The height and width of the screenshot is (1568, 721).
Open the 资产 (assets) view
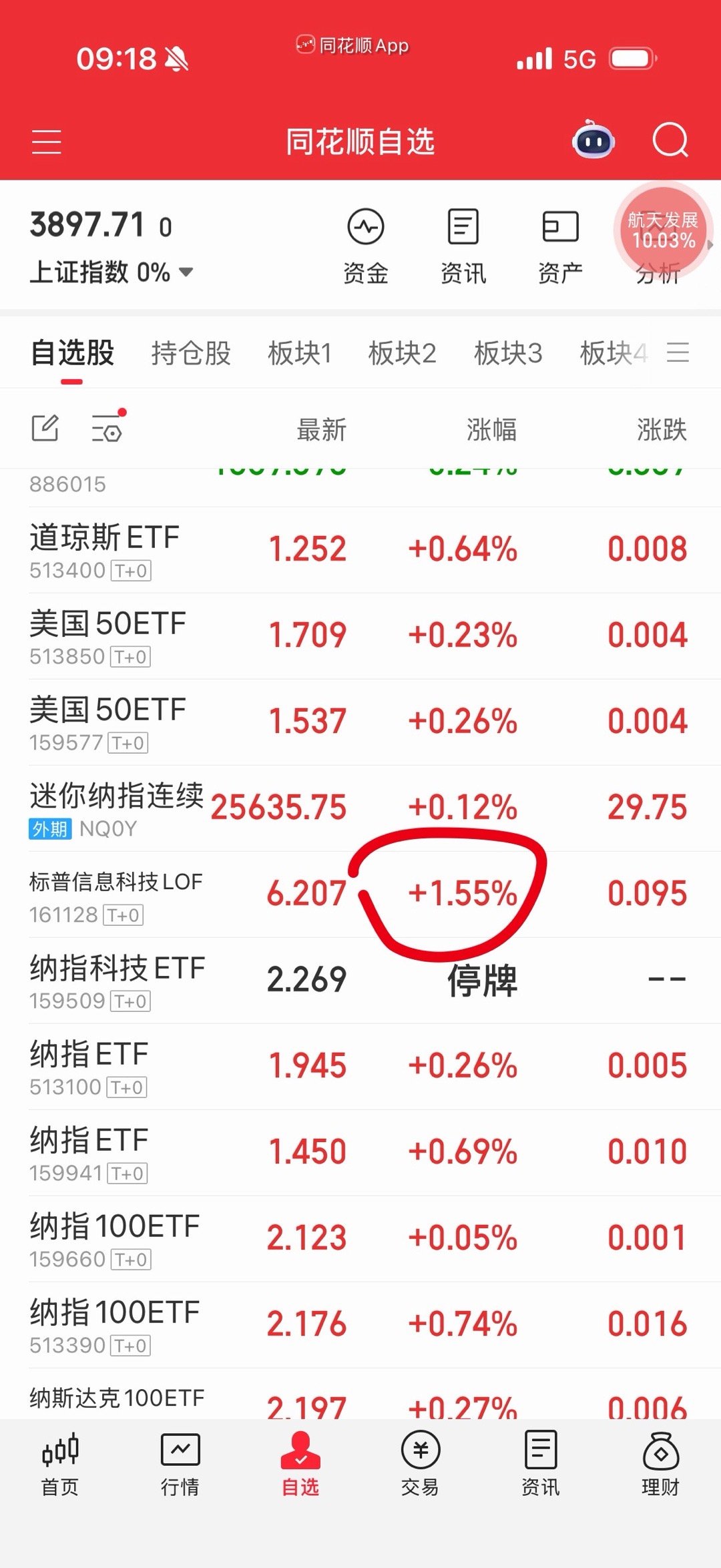[x=561, y=244]
